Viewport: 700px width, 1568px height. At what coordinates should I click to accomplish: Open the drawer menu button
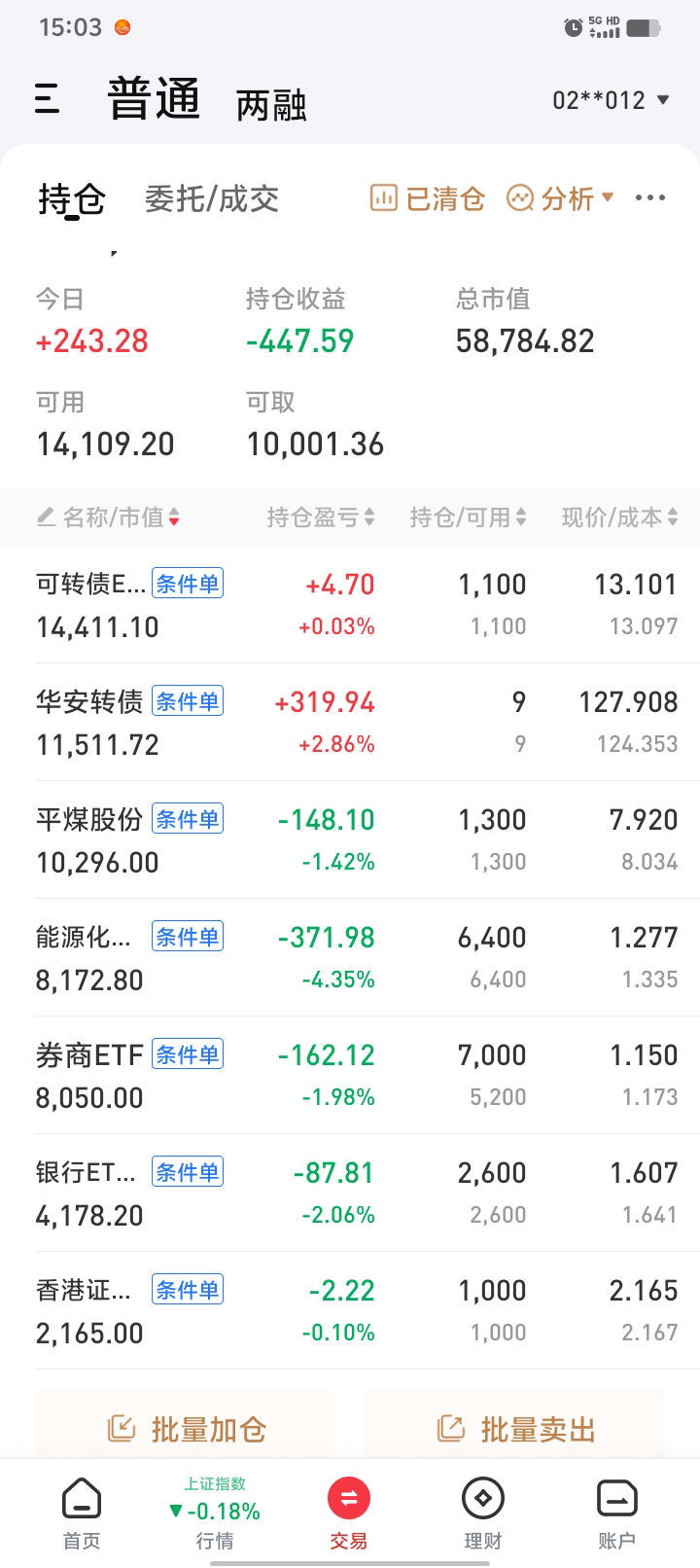(x=48, y=99)
